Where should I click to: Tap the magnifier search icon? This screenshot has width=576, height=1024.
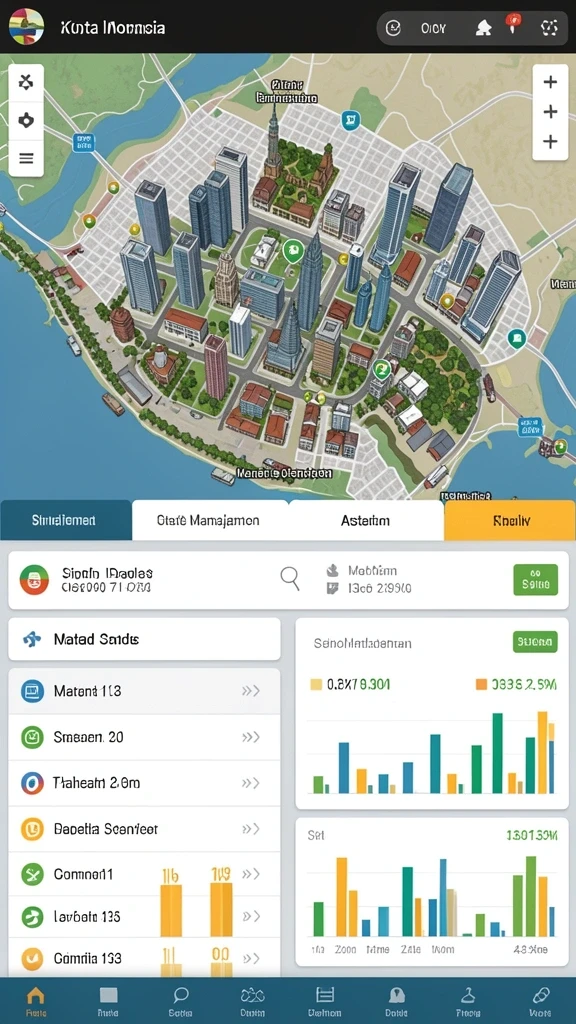[x=290, y=579]
